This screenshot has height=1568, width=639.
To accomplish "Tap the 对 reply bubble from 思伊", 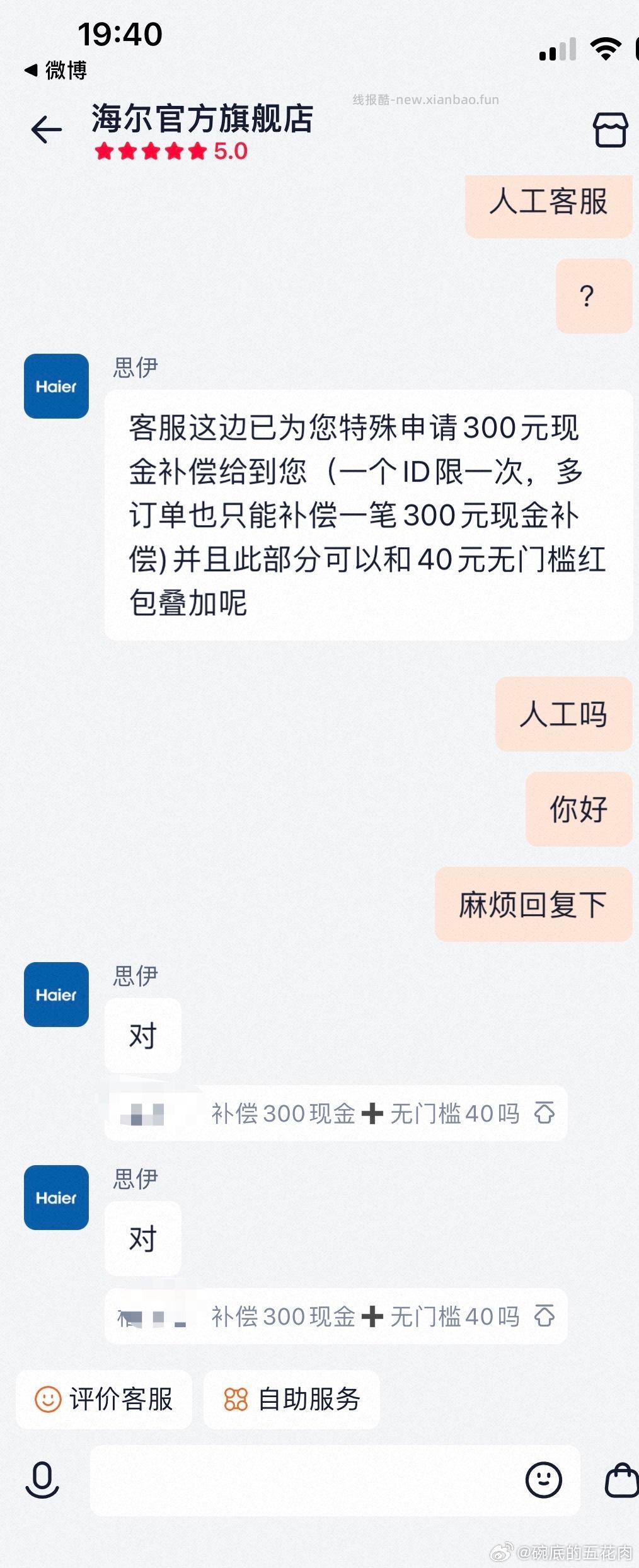I will (x=142, y=1035).
